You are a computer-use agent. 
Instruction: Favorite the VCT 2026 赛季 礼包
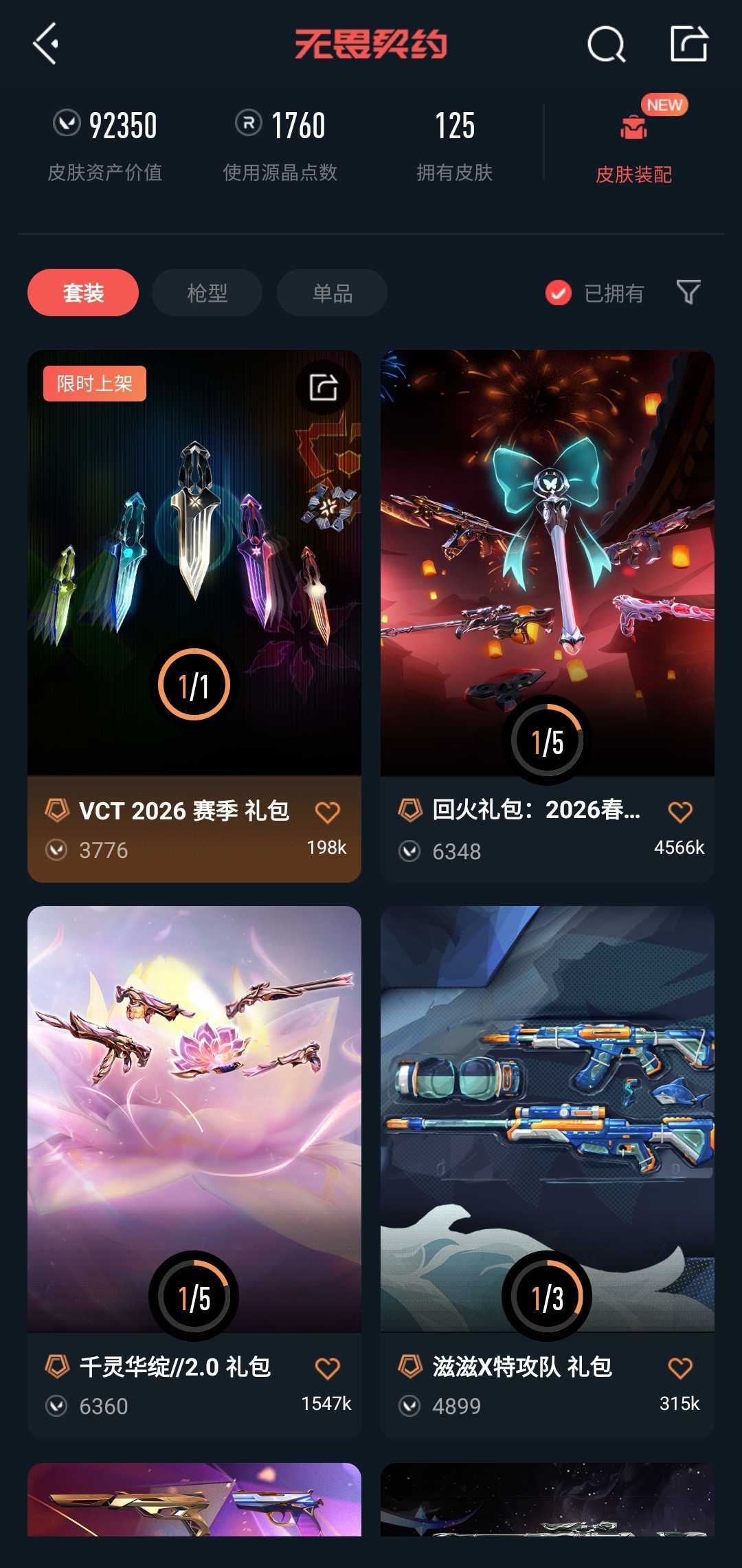pyautogui.click(x=328, y=813)
